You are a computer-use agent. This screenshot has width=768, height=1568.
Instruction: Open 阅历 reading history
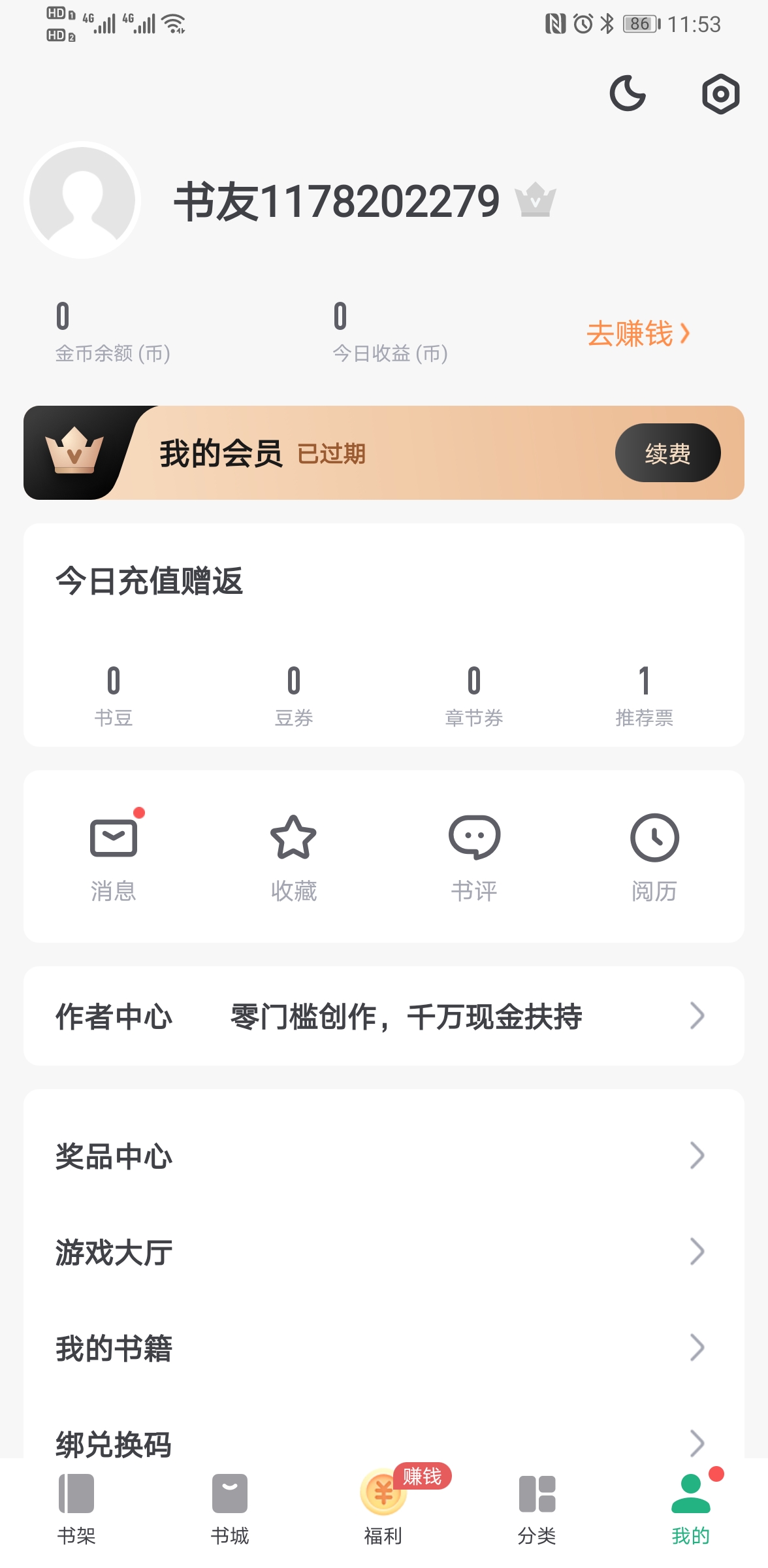(x=654, y=855)
